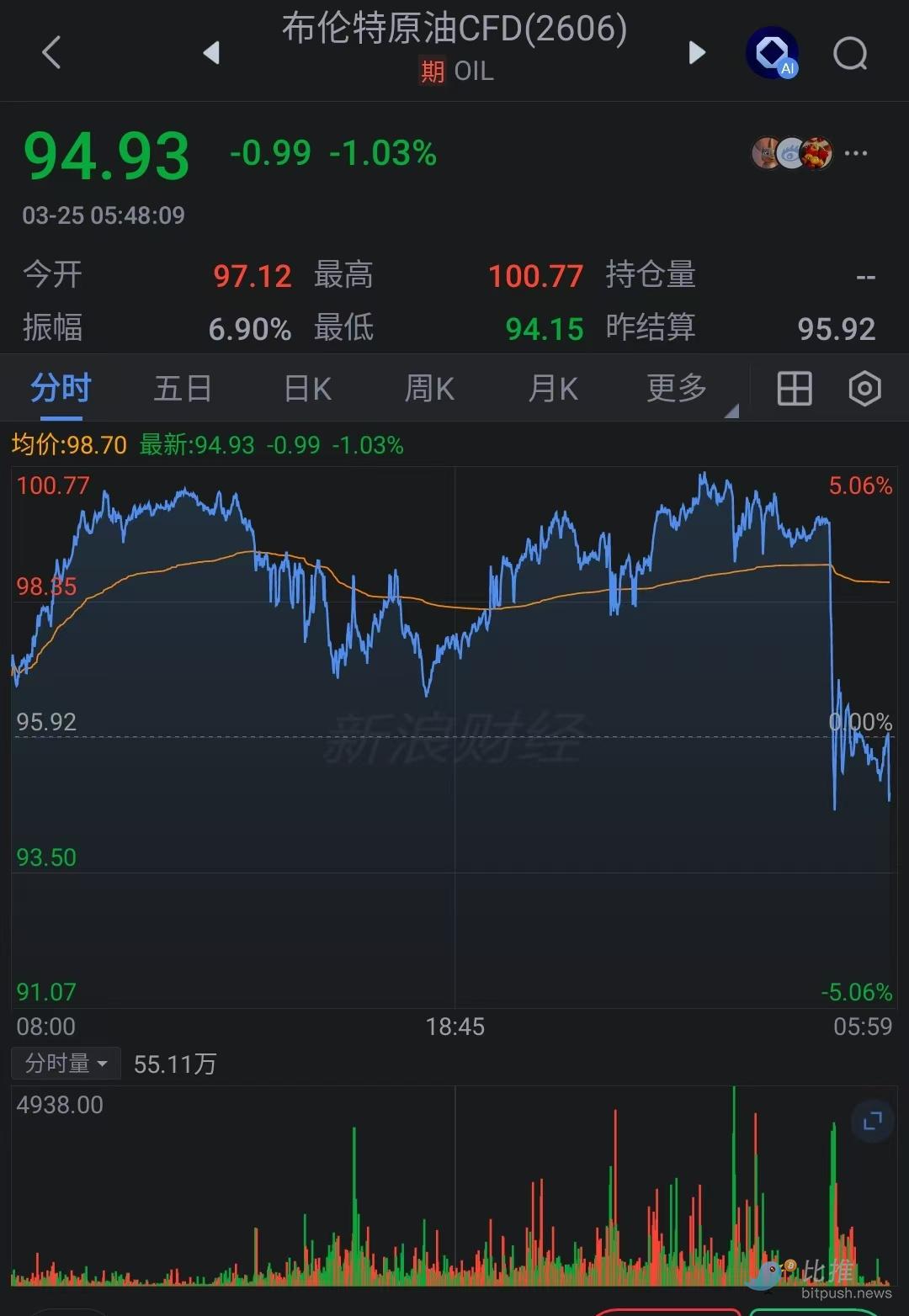Switch to the next contract arrow

tap(697, 53)
